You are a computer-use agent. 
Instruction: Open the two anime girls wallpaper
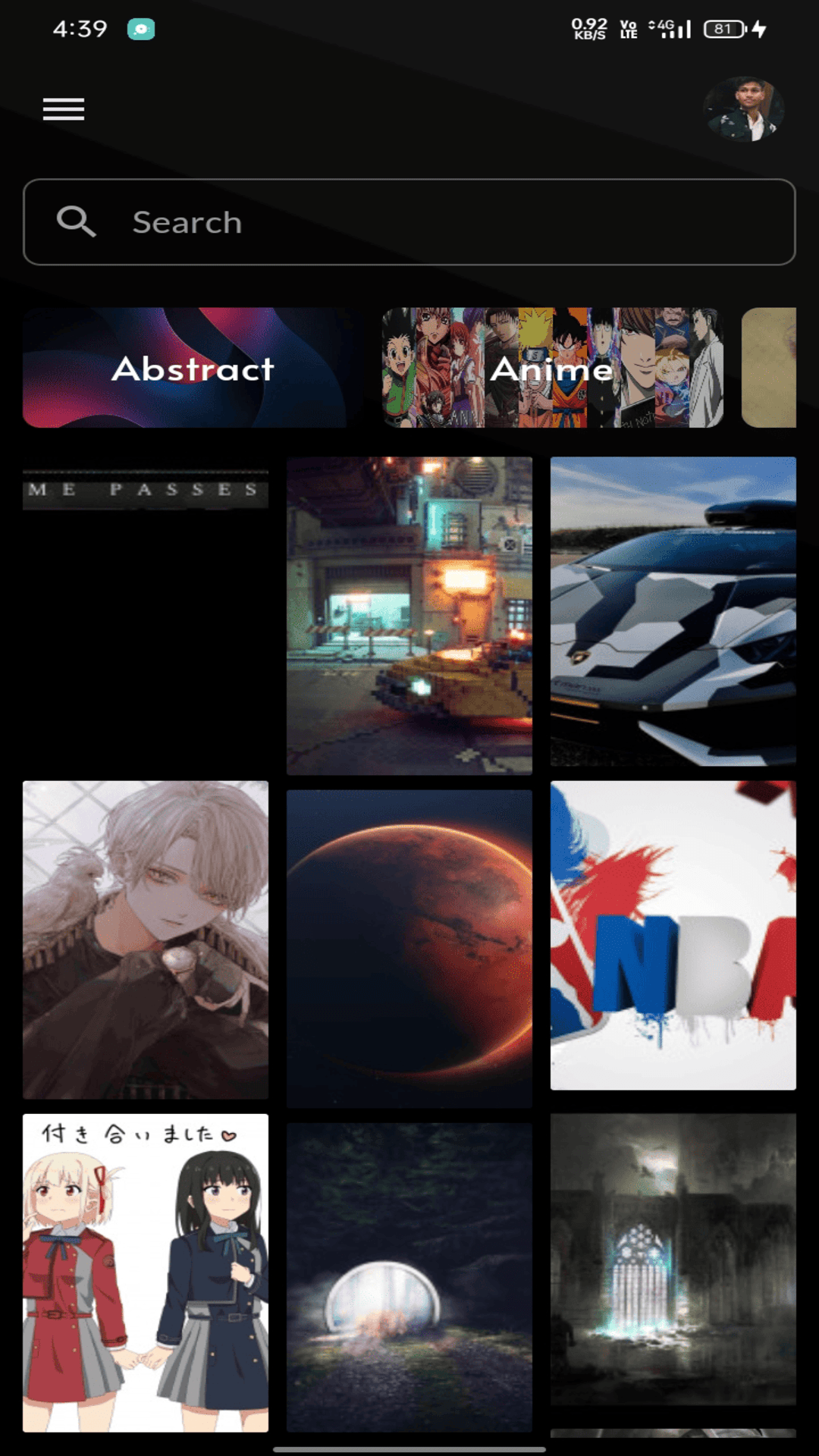tap(146, 1272)
